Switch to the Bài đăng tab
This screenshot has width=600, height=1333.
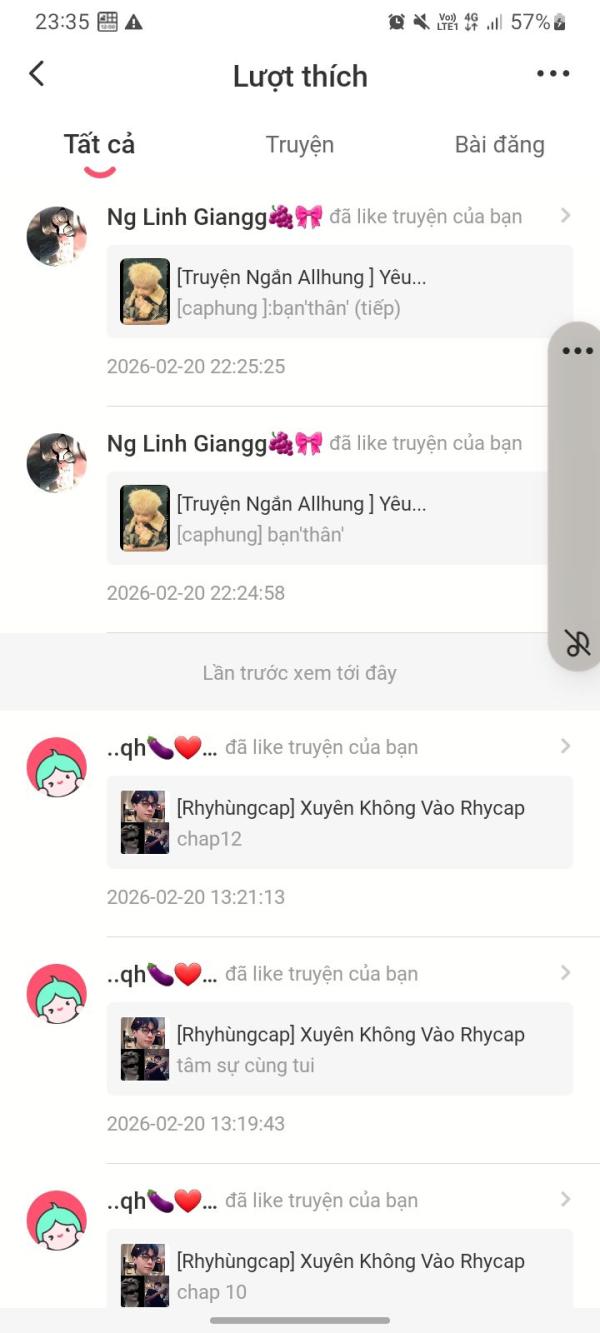(500, 144)
